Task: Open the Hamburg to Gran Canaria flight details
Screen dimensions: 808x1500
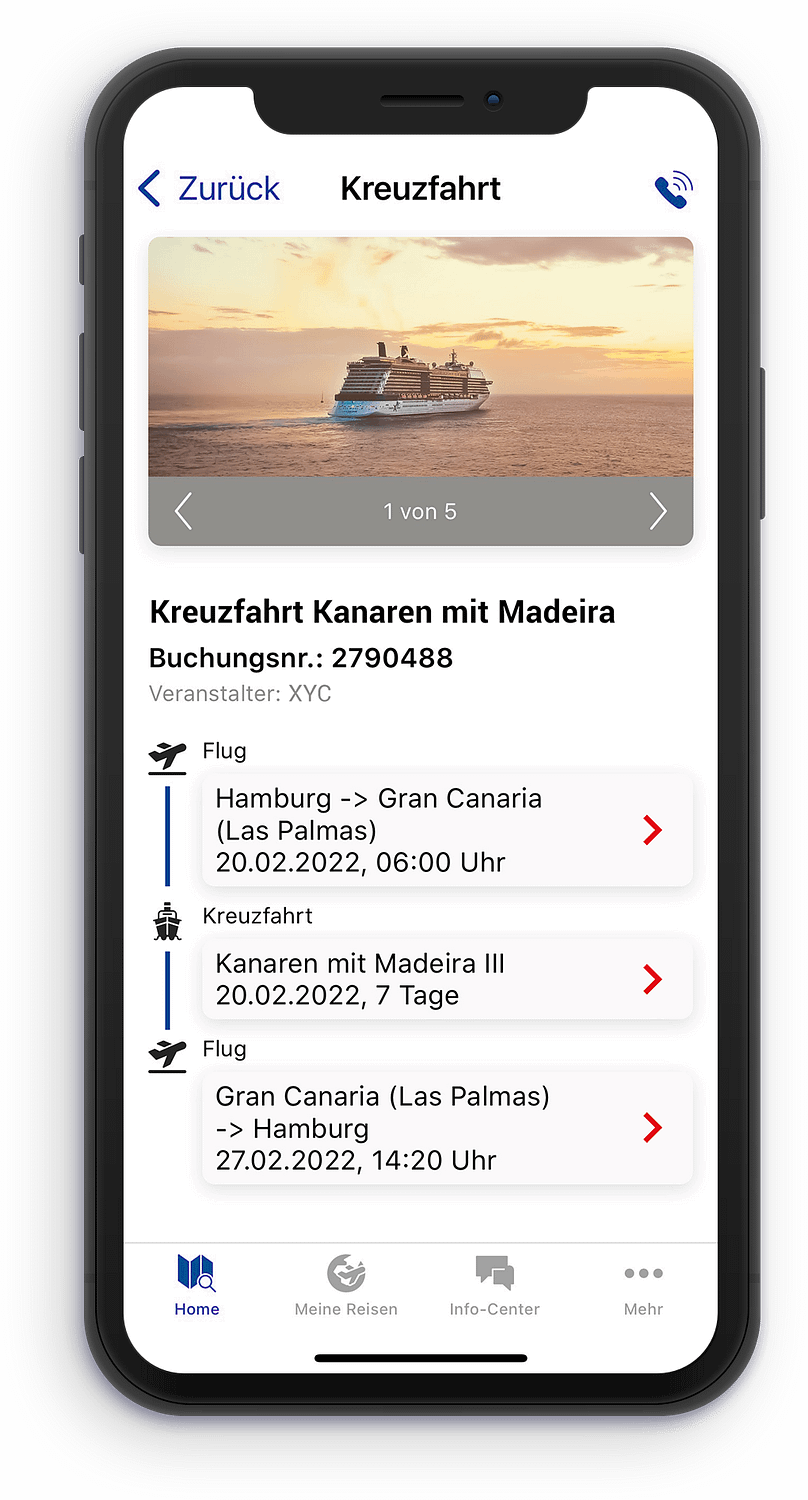Action: click(447, 830)
